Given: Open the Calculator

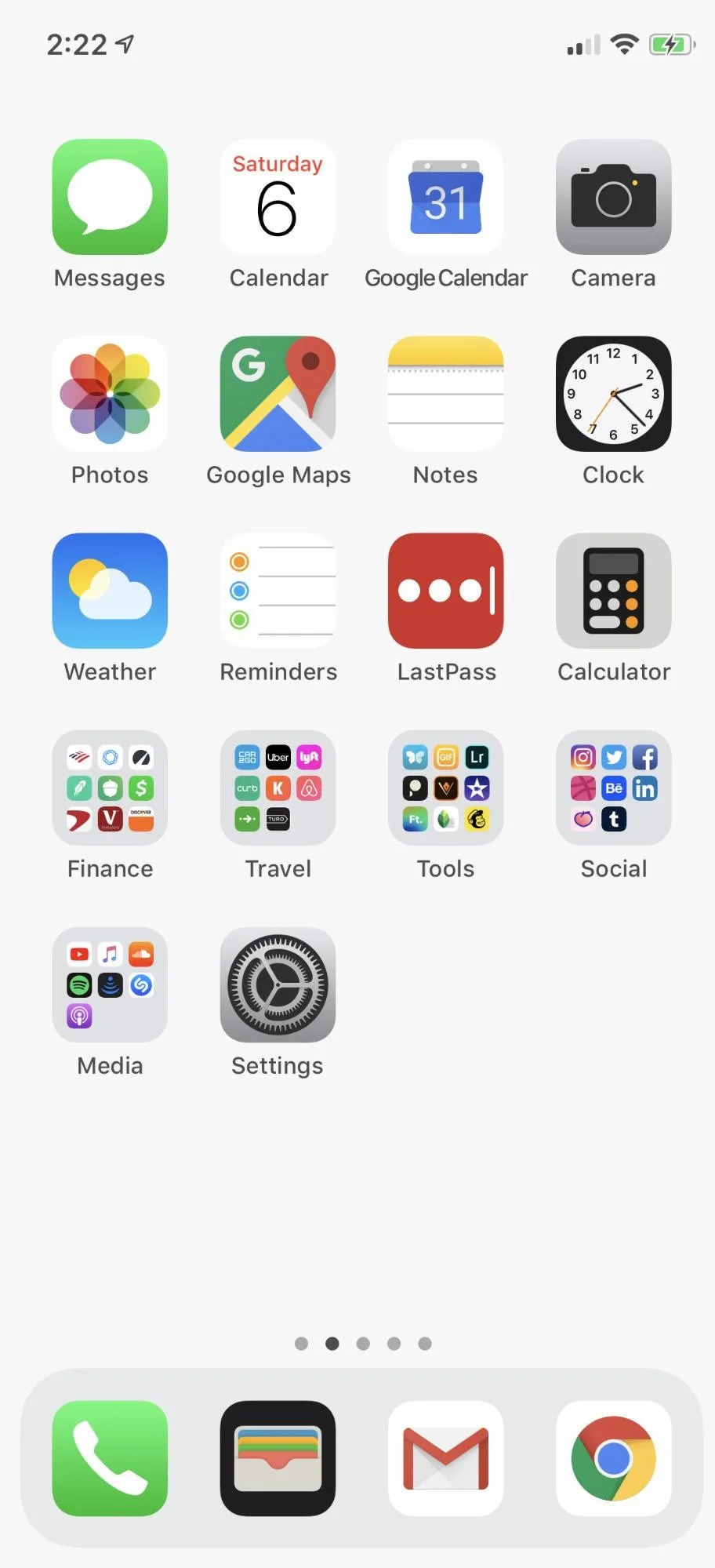Looking at the screenshot, I should point(613,591).
